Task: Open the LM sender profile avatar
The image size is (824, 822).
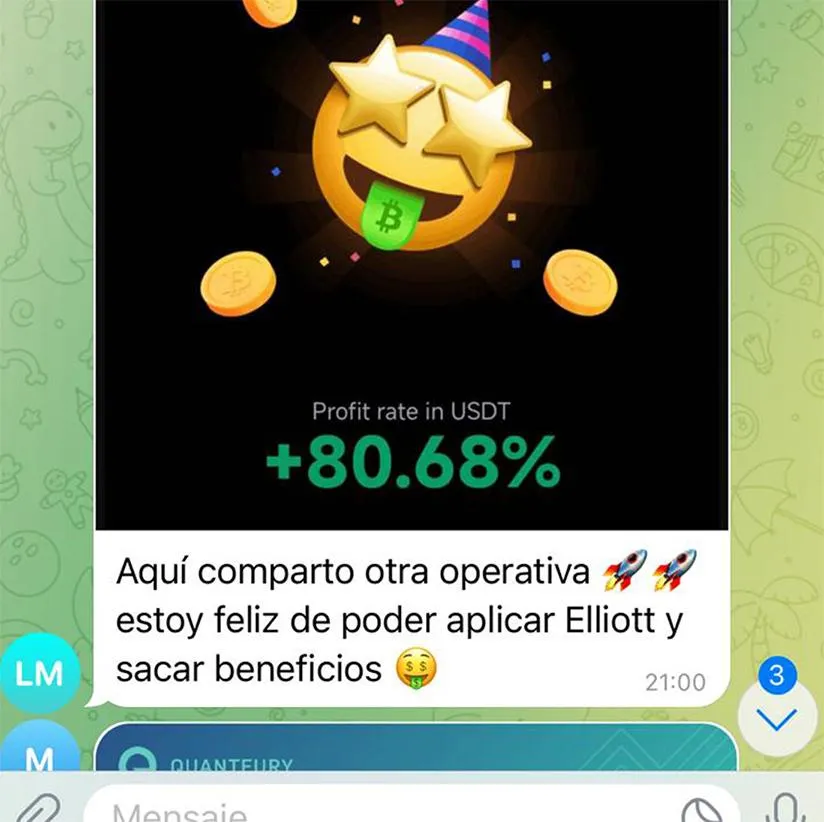Action: [x=40, y=674]
